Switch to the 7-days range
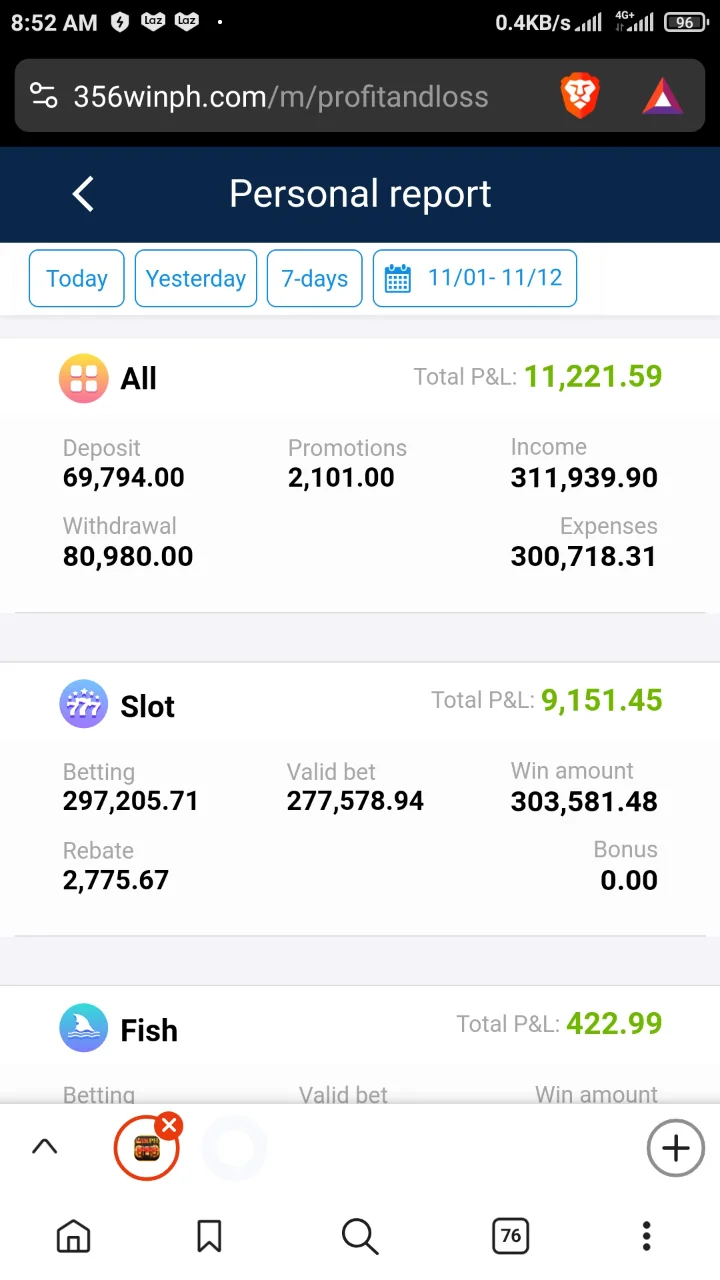This screenshot has height=1280, width=720. tap(314, 278)
